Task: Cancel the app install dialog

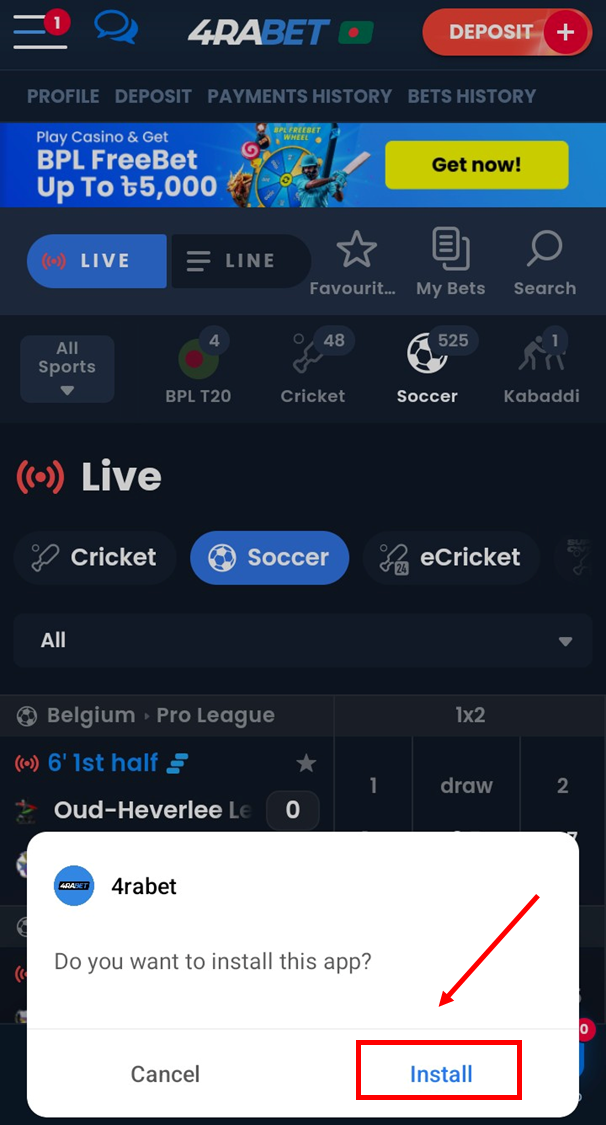Action: click(165, 1074)
